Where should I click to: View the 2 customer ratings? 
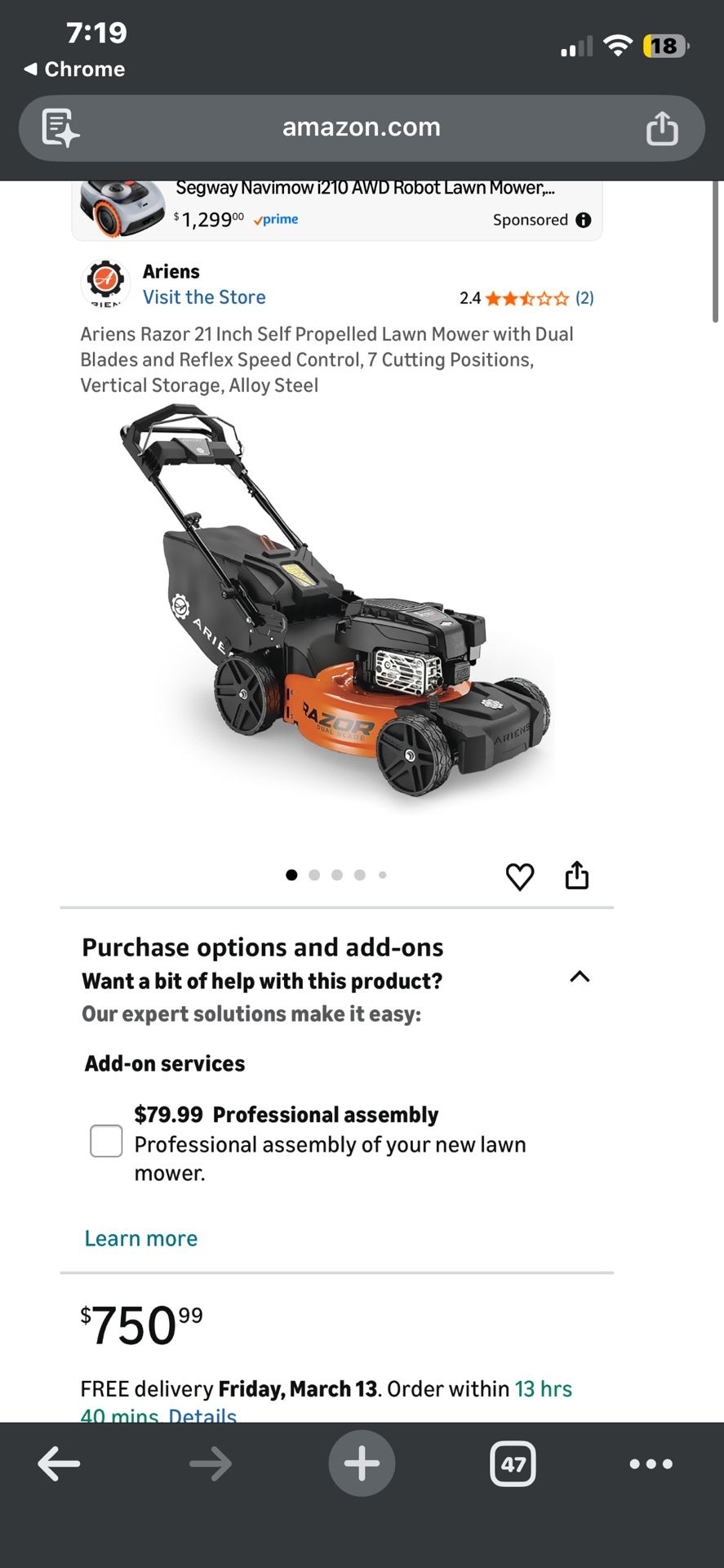click(584, 298)
